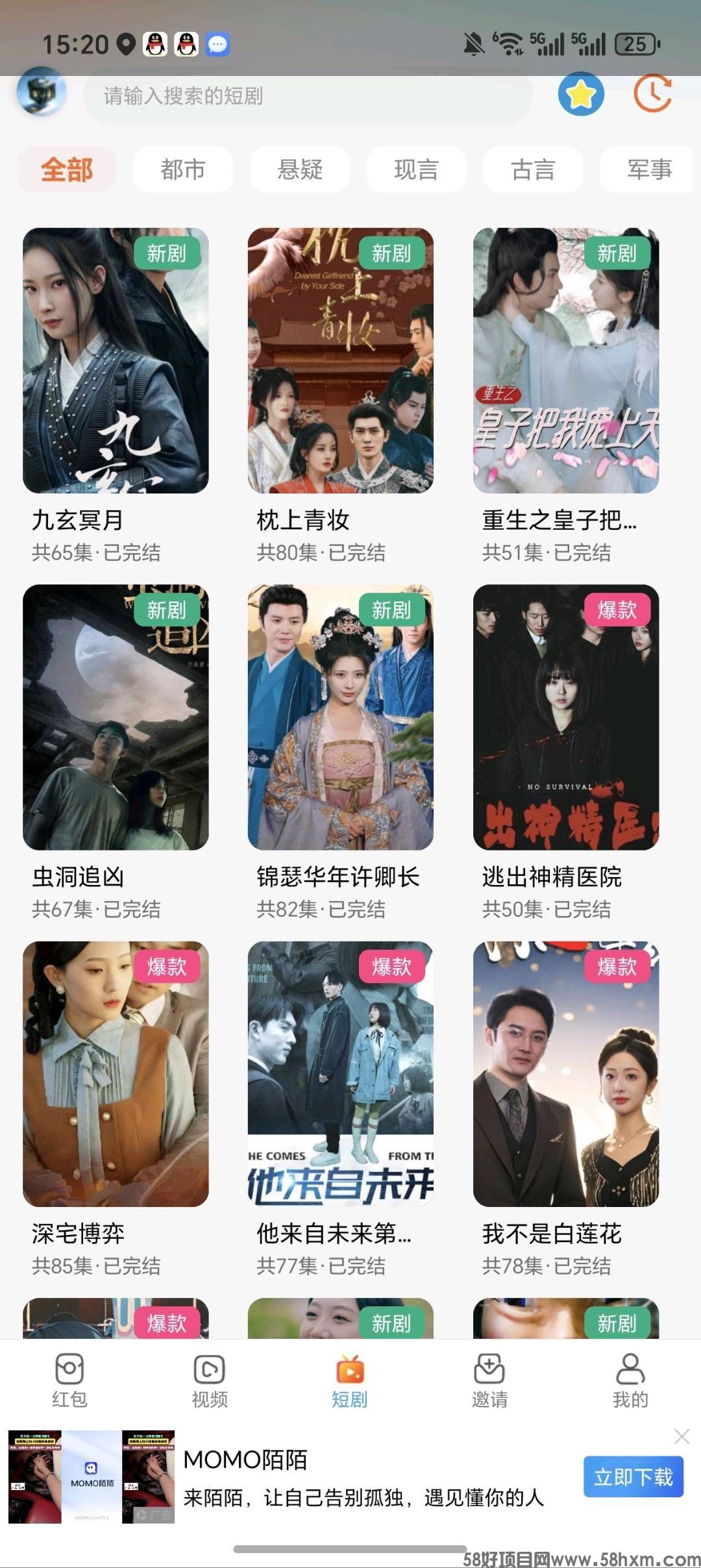Filter by the 悬疑 category
The width and height of the screenshot is (701, 1568).
point(300,169)
